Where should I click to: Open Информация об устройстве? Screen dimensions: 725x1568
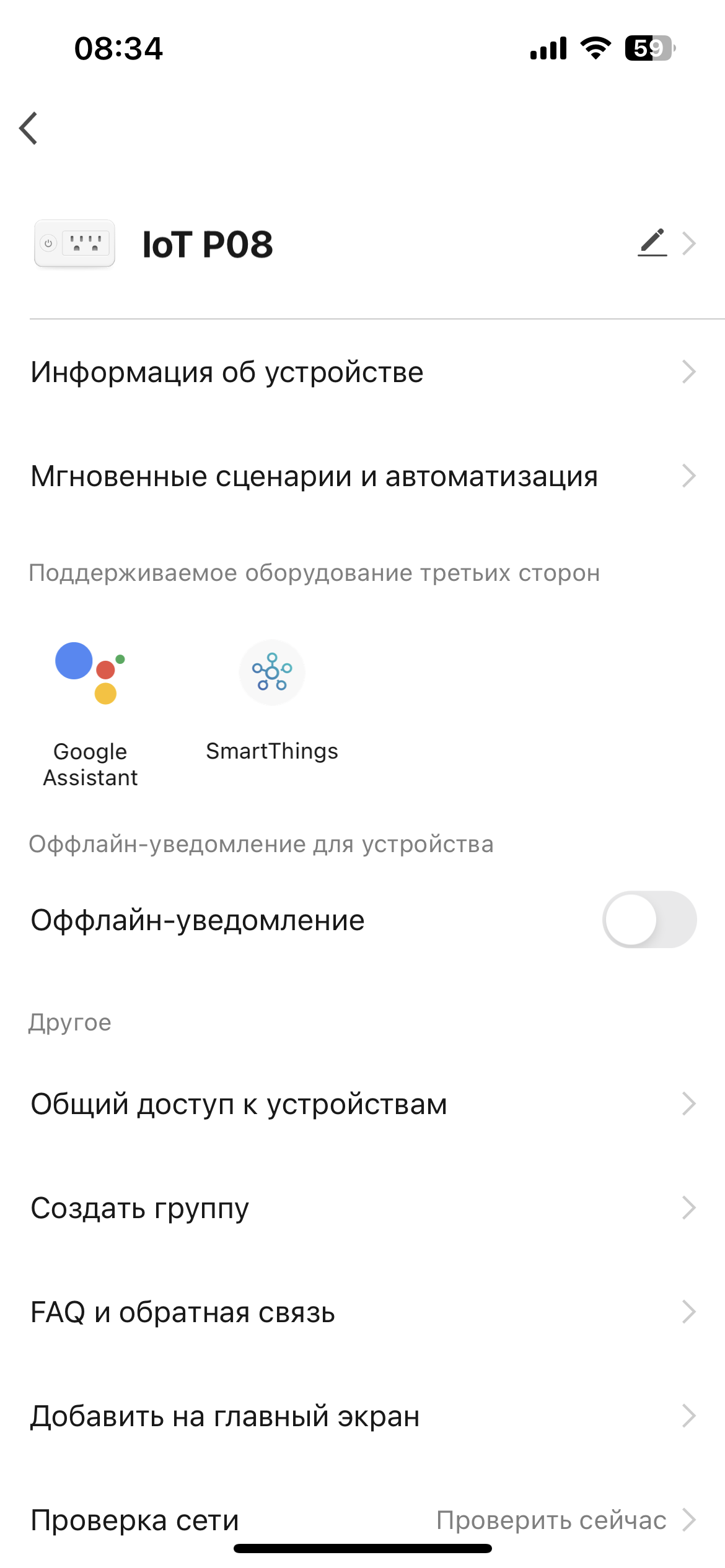[362, 372]
